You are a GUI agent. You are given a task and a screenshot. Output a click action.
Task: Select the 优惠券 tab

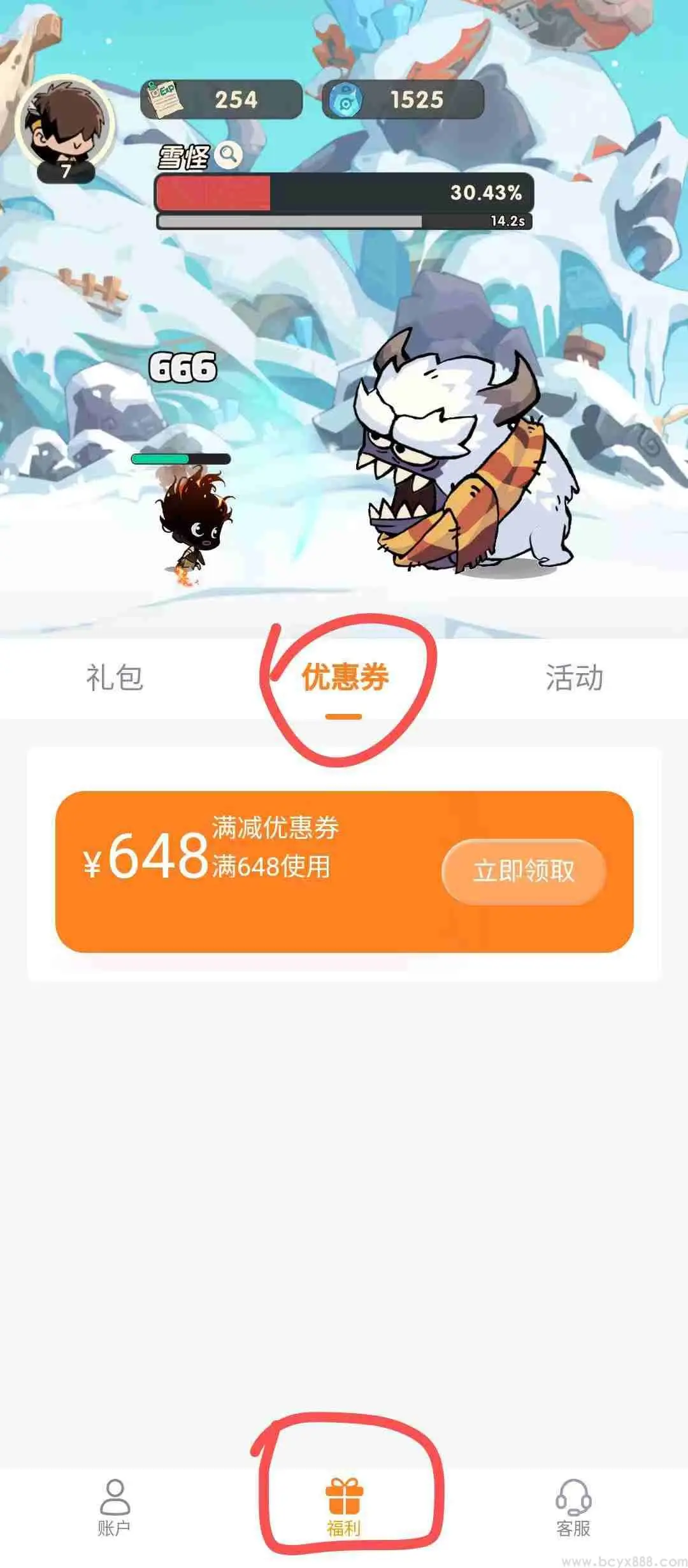(345, 678)
